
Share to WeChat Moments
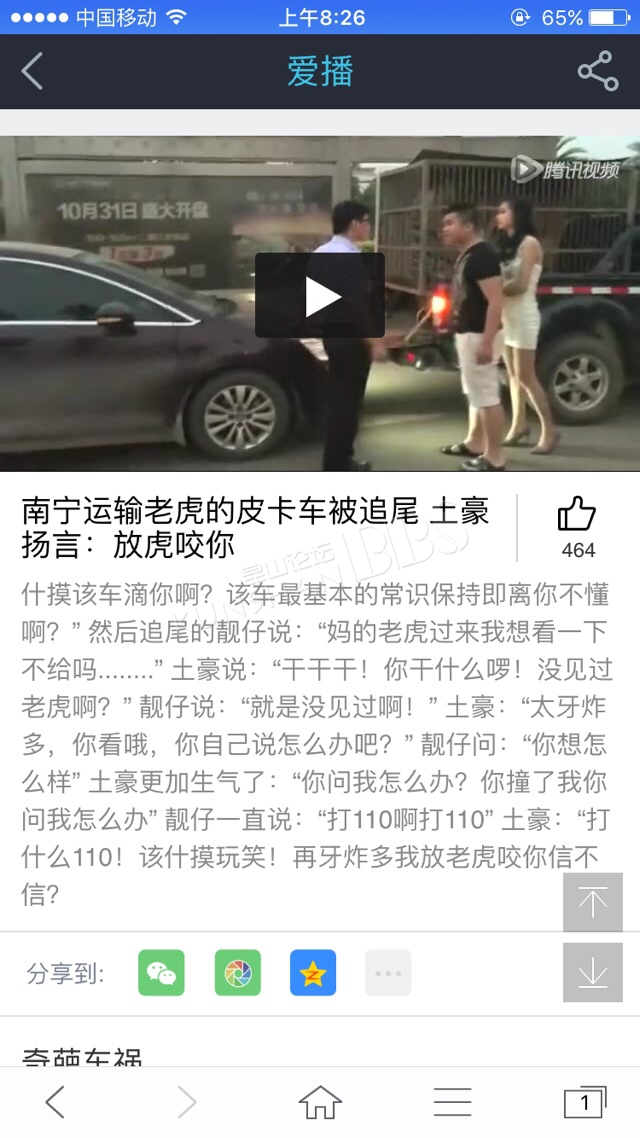(x=237, y=973)
